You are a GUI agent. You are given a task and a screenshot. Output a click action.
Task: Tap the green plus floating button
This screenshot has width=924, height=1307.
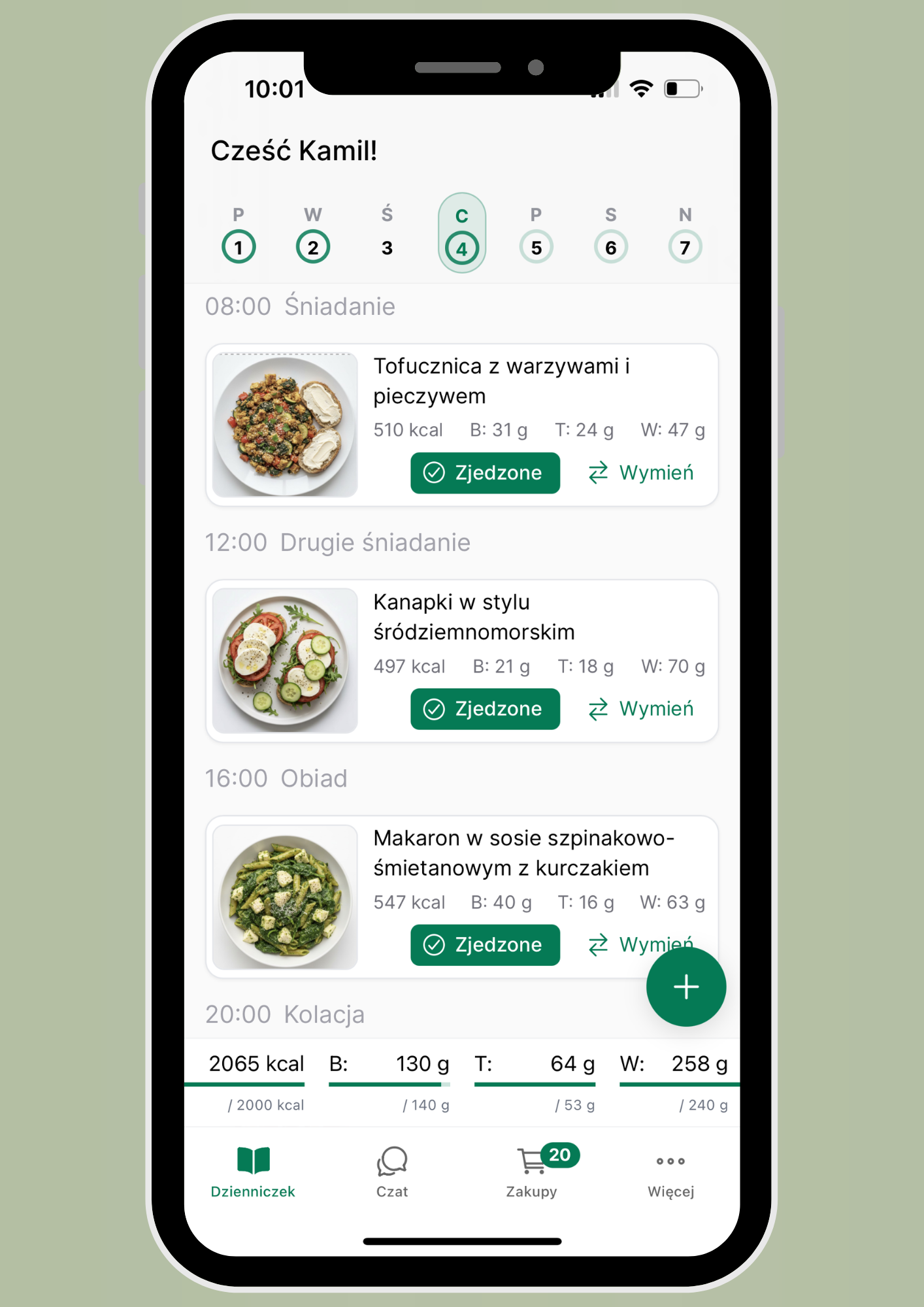(685, 986)
